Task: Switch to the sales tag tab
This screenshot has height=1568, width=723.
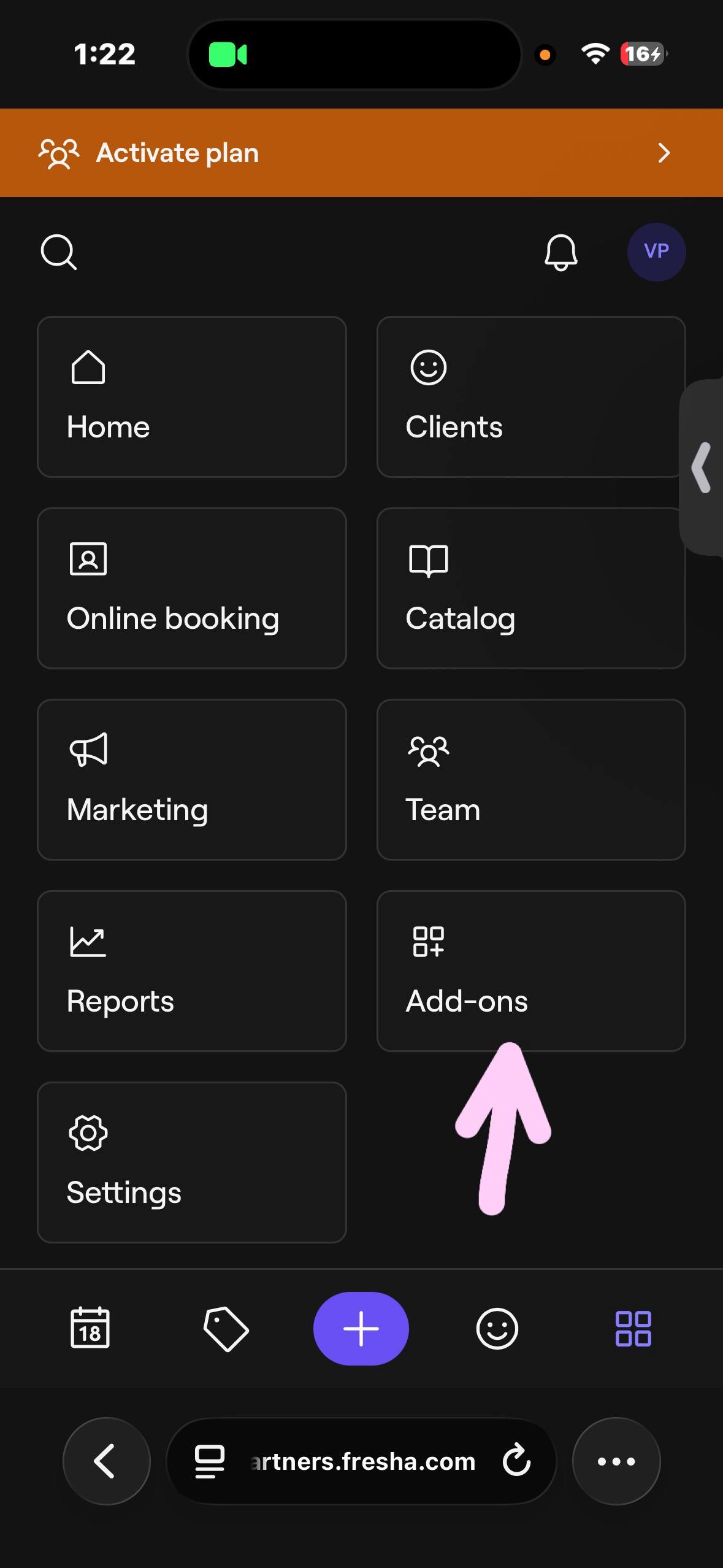Action: (x=226, y=1329)
